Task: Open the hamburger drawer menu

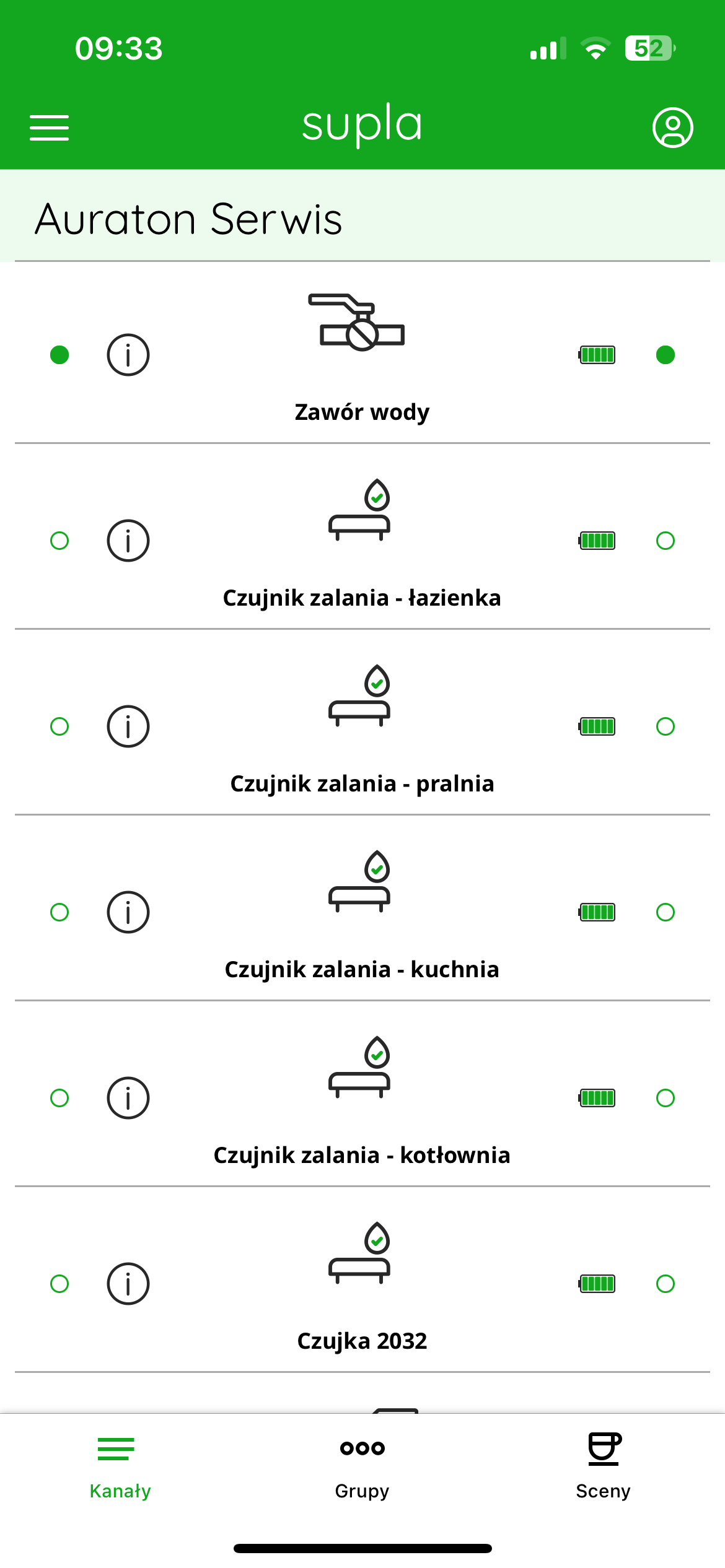Action: (x=49, y=128)
